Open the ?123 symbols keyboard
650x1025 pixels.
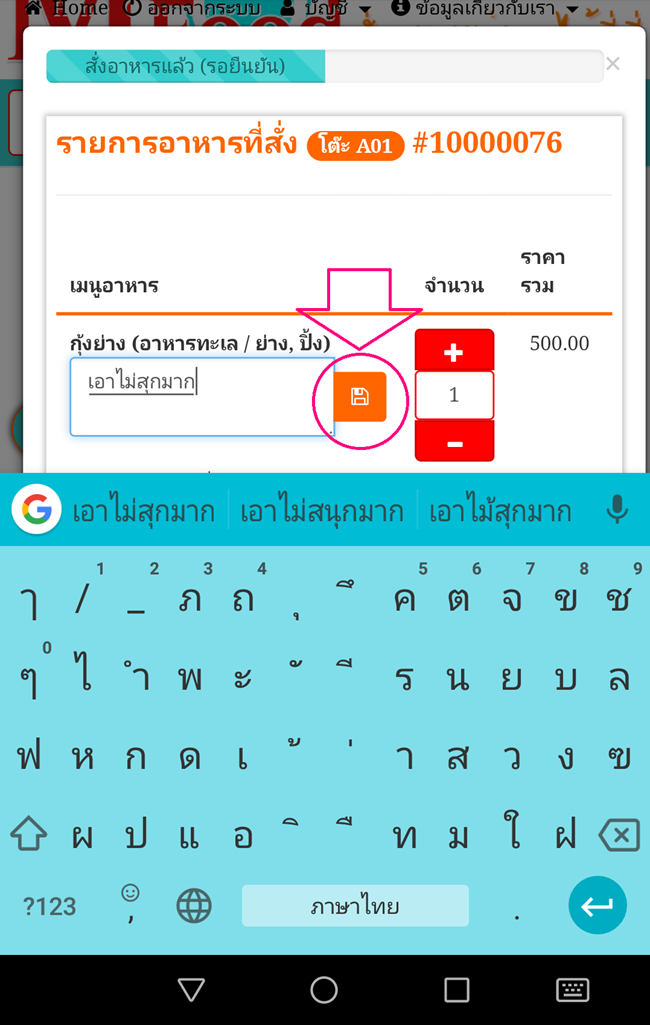click(50, 906)
